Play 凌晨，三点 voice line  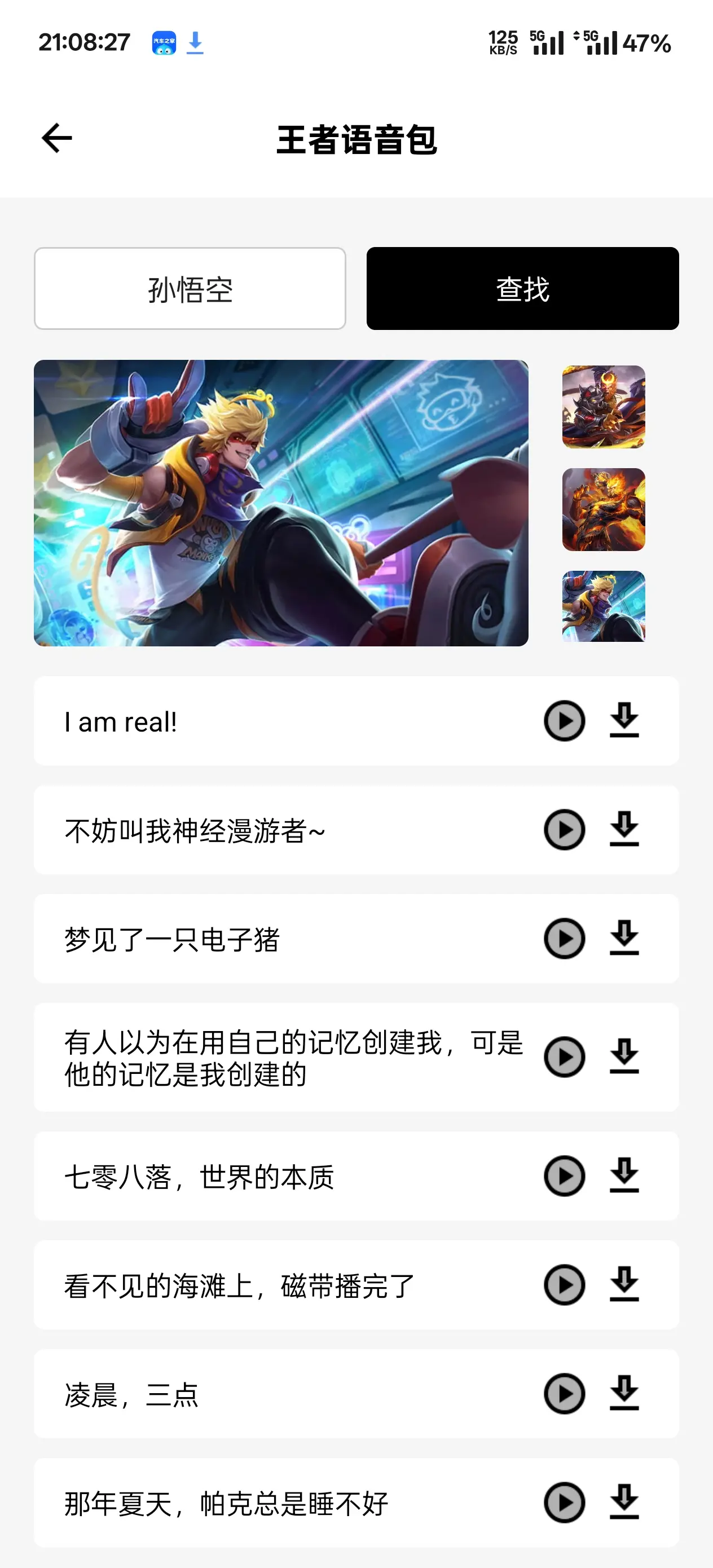click(565, 1394)
